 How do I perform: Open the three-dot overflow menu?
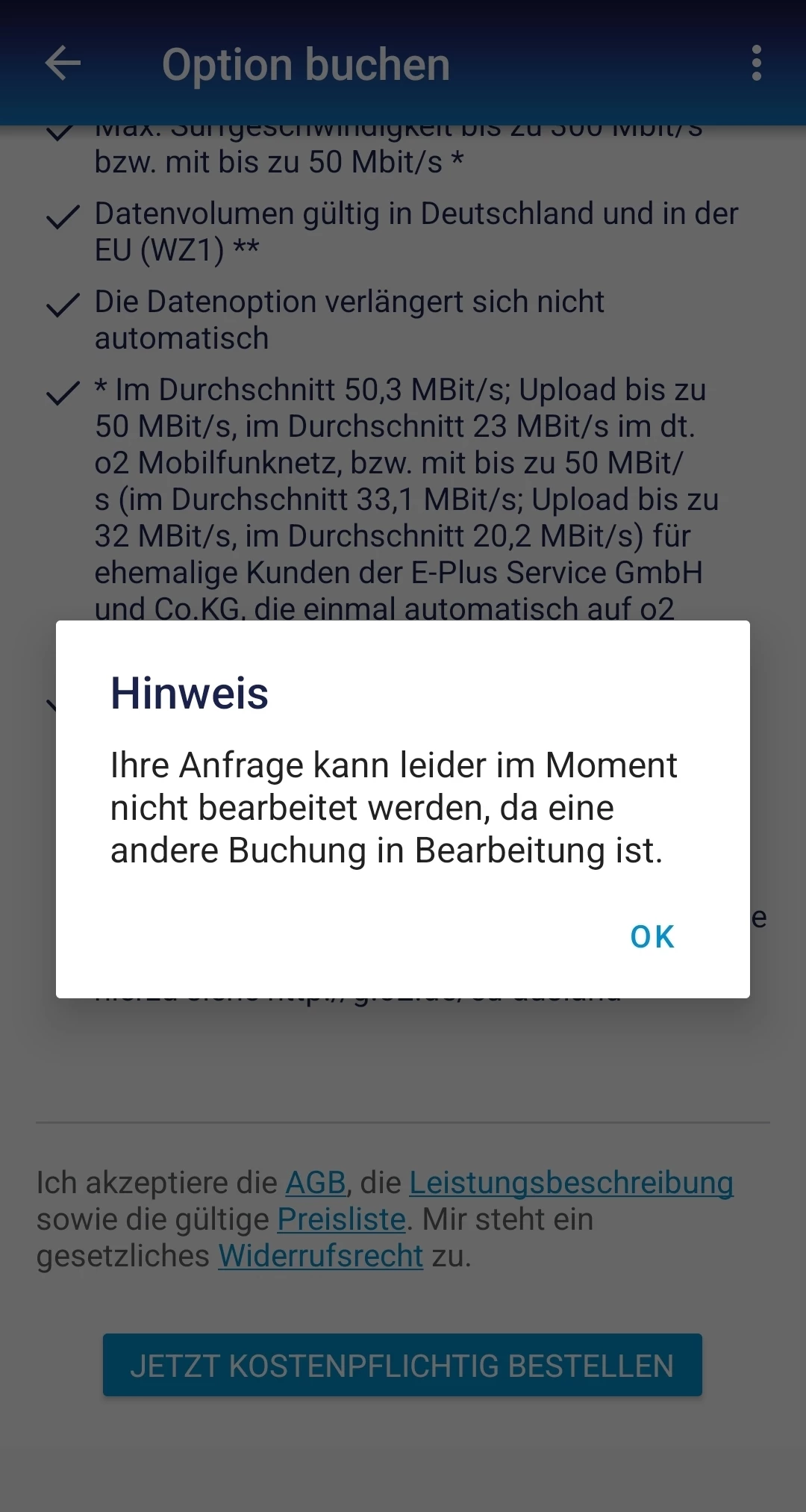coord(756,63)
